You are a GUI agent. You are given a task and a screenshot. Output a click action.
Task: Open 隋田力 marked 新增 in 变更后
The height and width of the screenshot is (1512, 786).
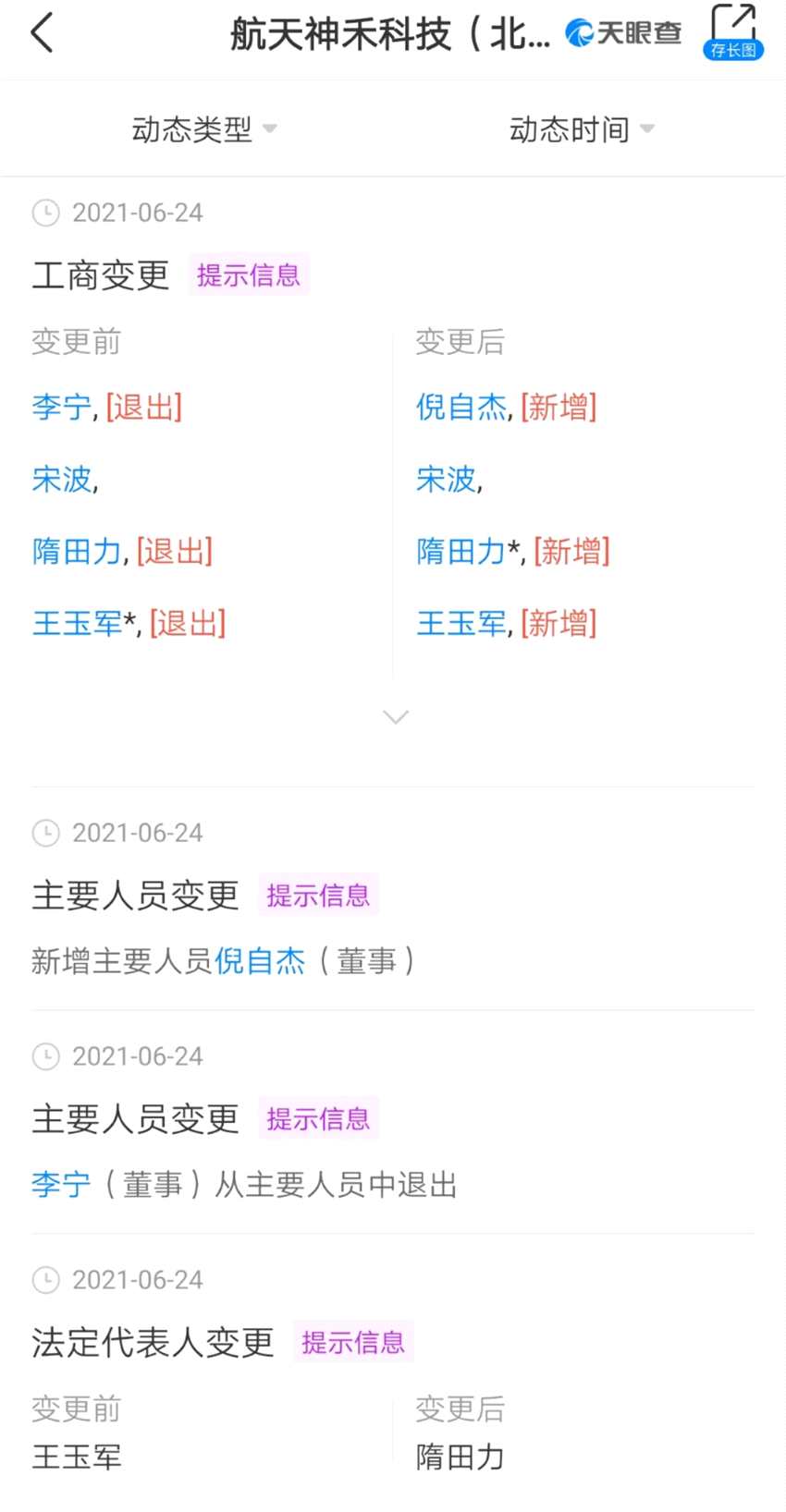tap(461, 551)
